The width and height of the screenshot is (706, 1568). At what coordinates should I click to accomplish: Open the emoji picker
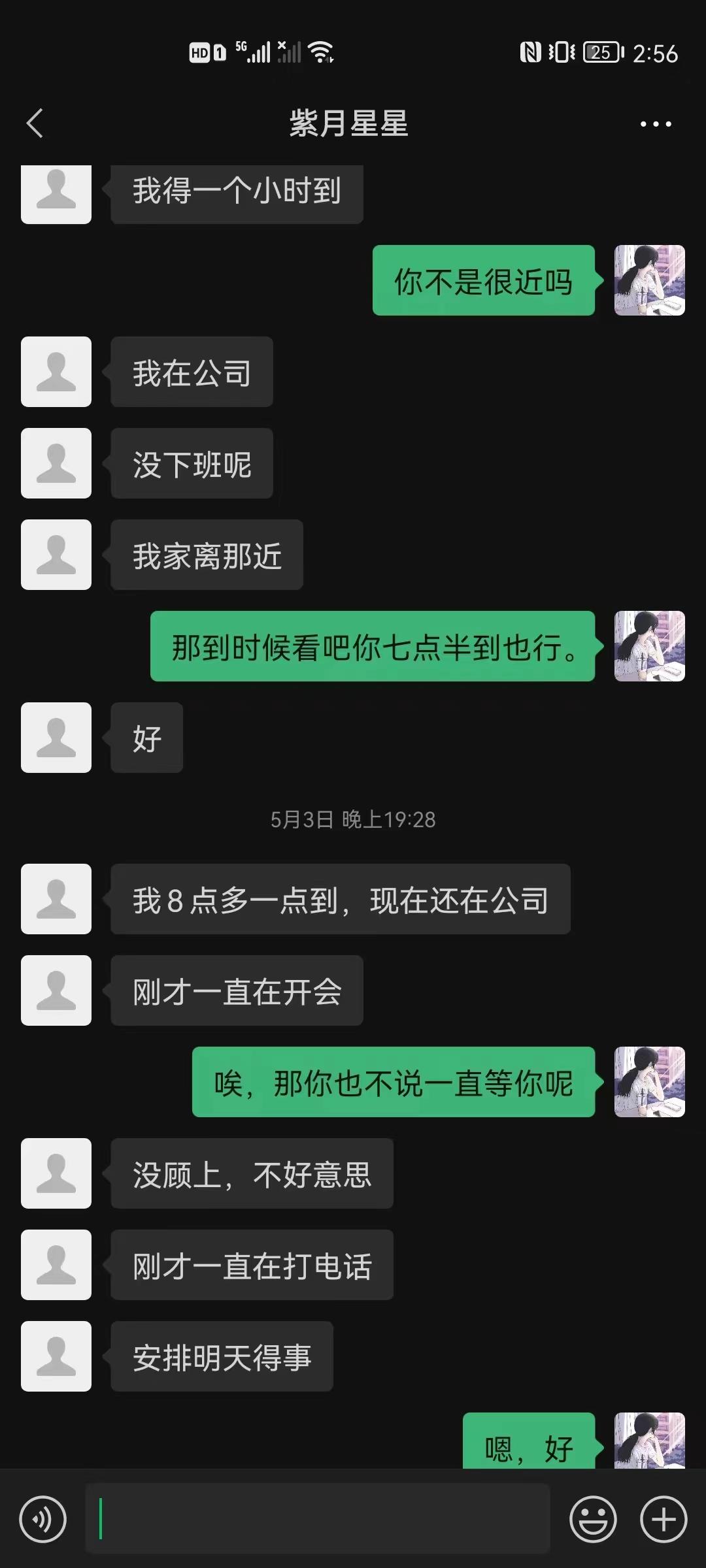coord(594,1518)
